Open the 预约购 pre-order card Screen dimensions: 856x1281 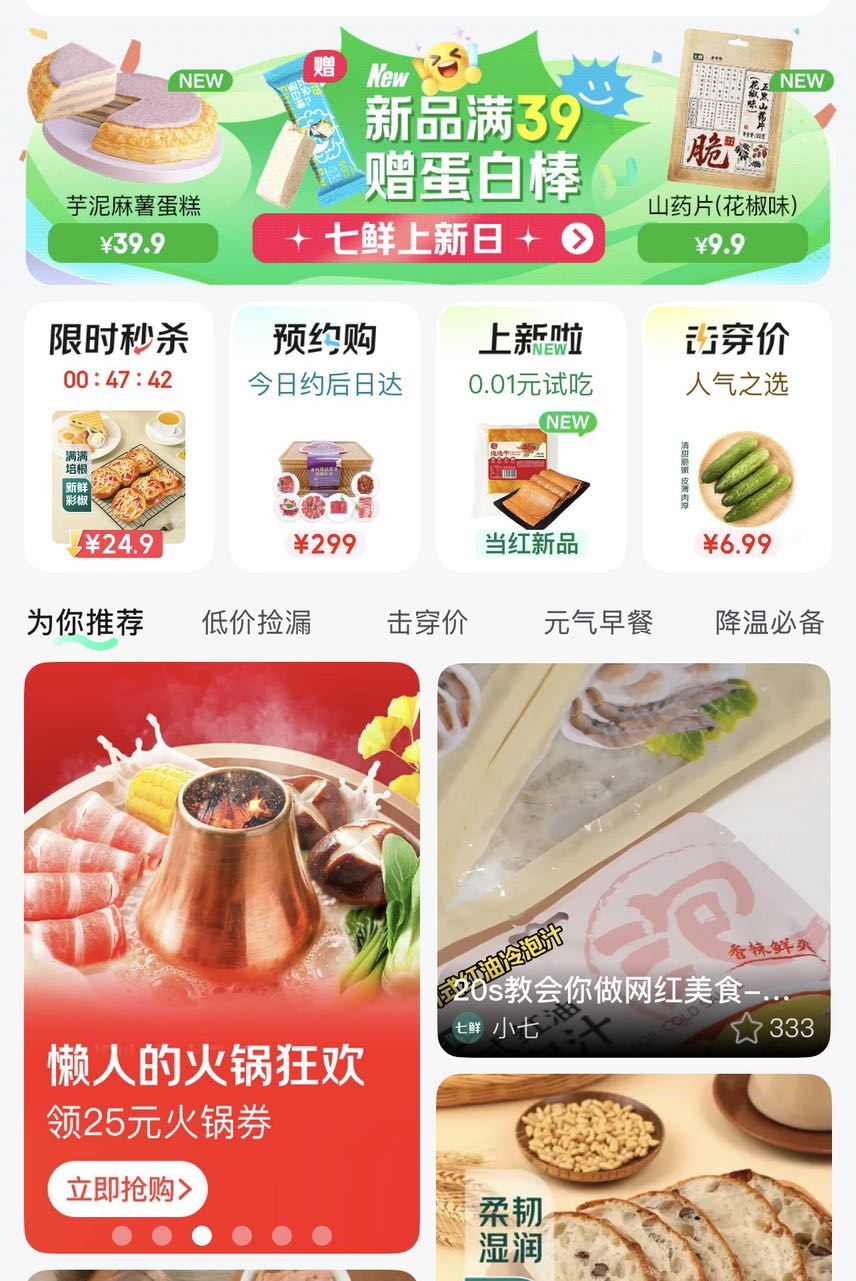click(325, 437)
